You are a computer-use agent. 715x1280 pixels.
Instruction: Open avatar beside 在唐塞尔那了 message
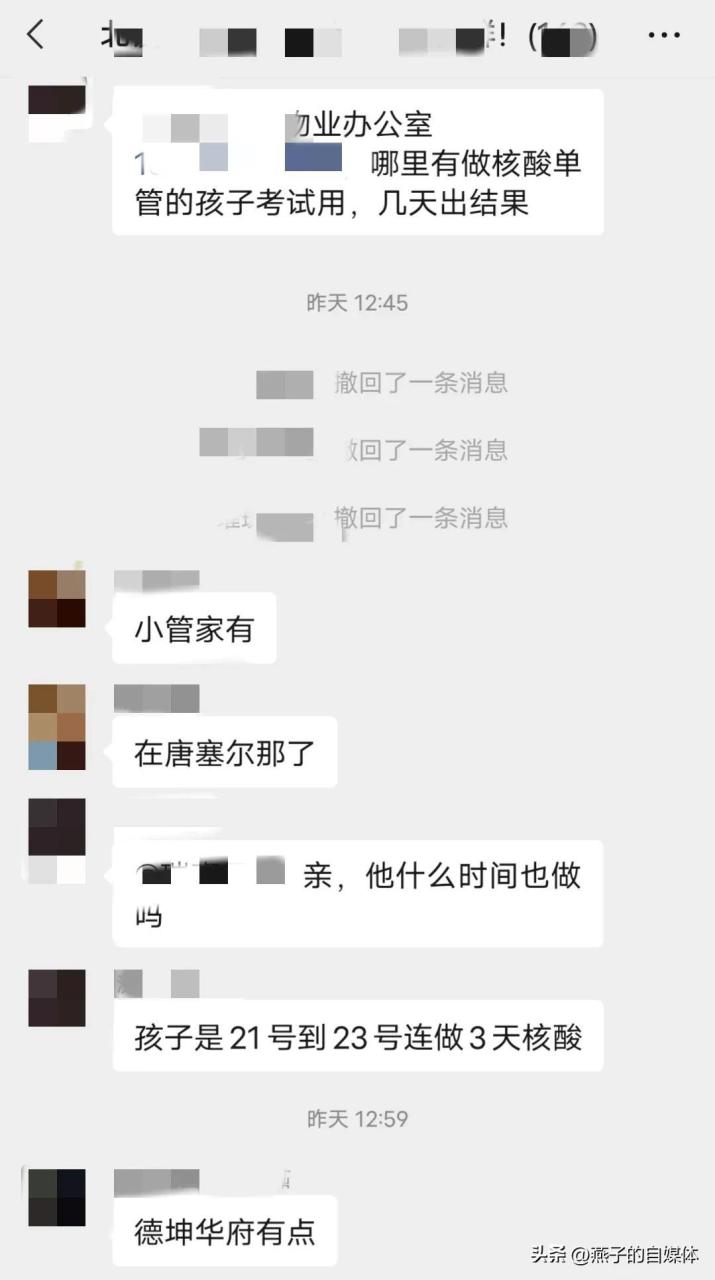[x=57, y=727]
